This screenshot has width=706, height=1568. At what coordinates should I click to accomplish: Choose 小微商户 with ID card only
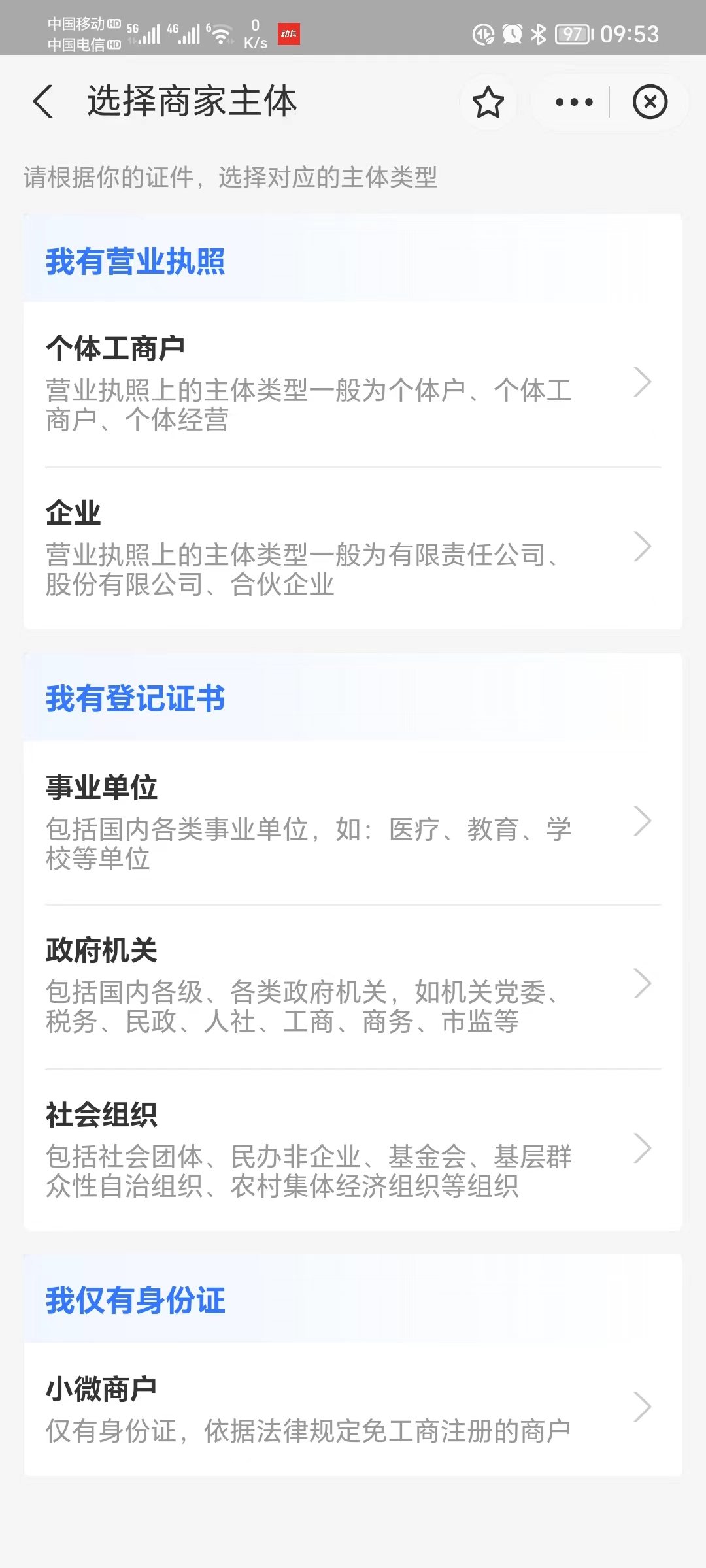tap(353, 1408)
